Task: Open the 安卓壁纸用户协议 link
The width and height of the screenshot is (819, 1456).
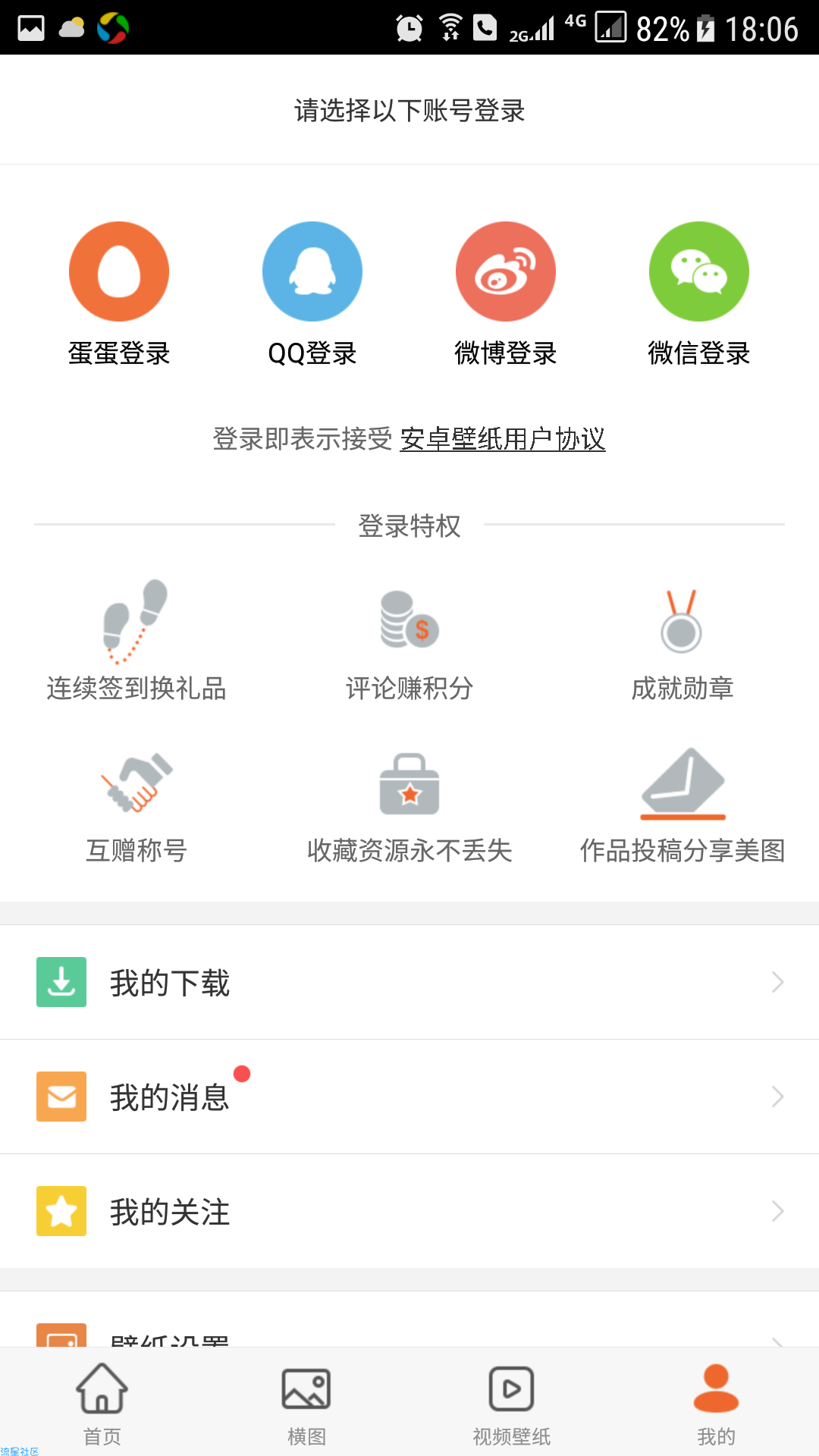Action: pos(502,438)
